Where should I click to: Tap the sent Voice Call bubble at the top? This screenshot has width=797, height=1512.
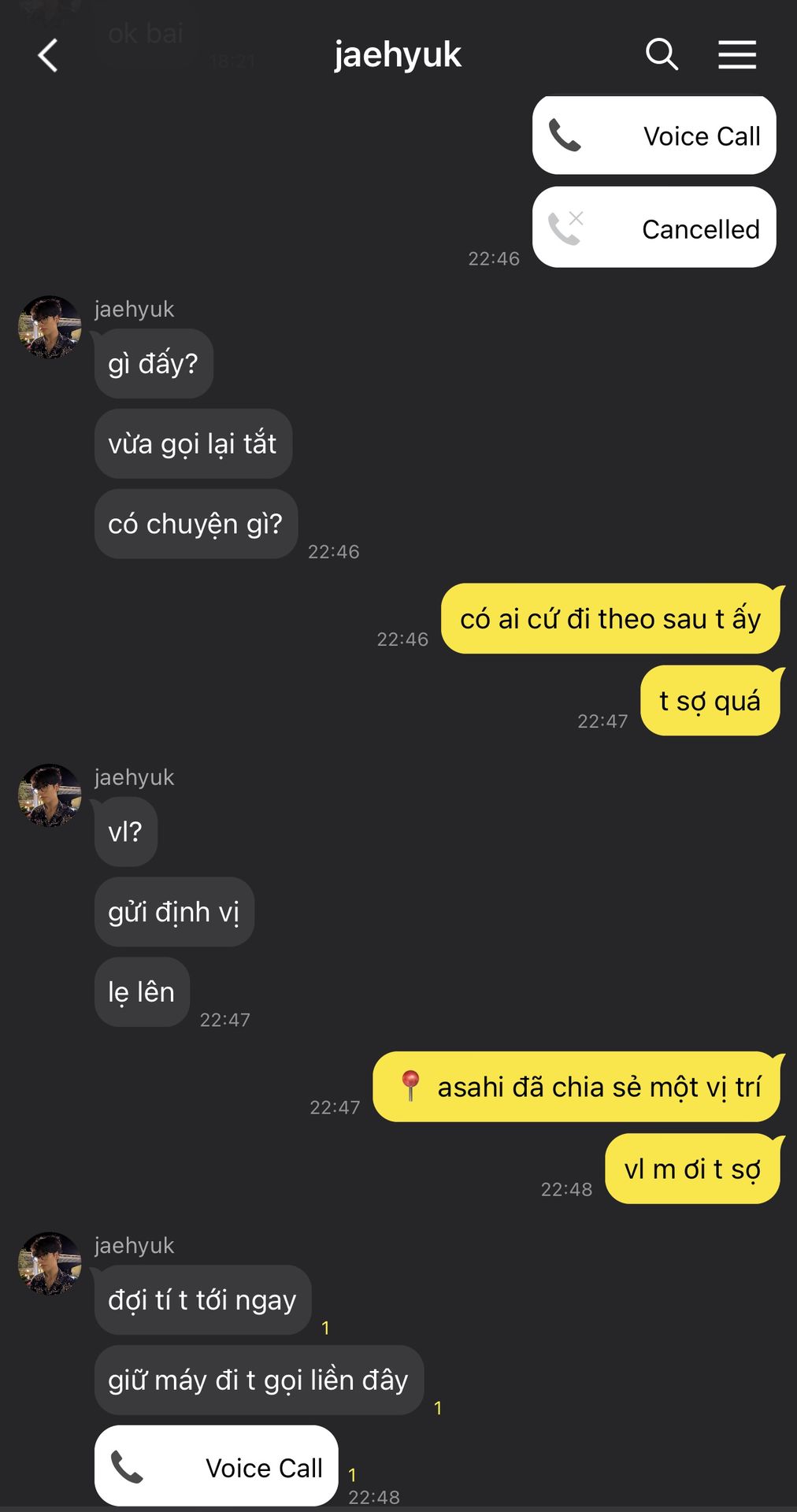click(x=654, y=135)
